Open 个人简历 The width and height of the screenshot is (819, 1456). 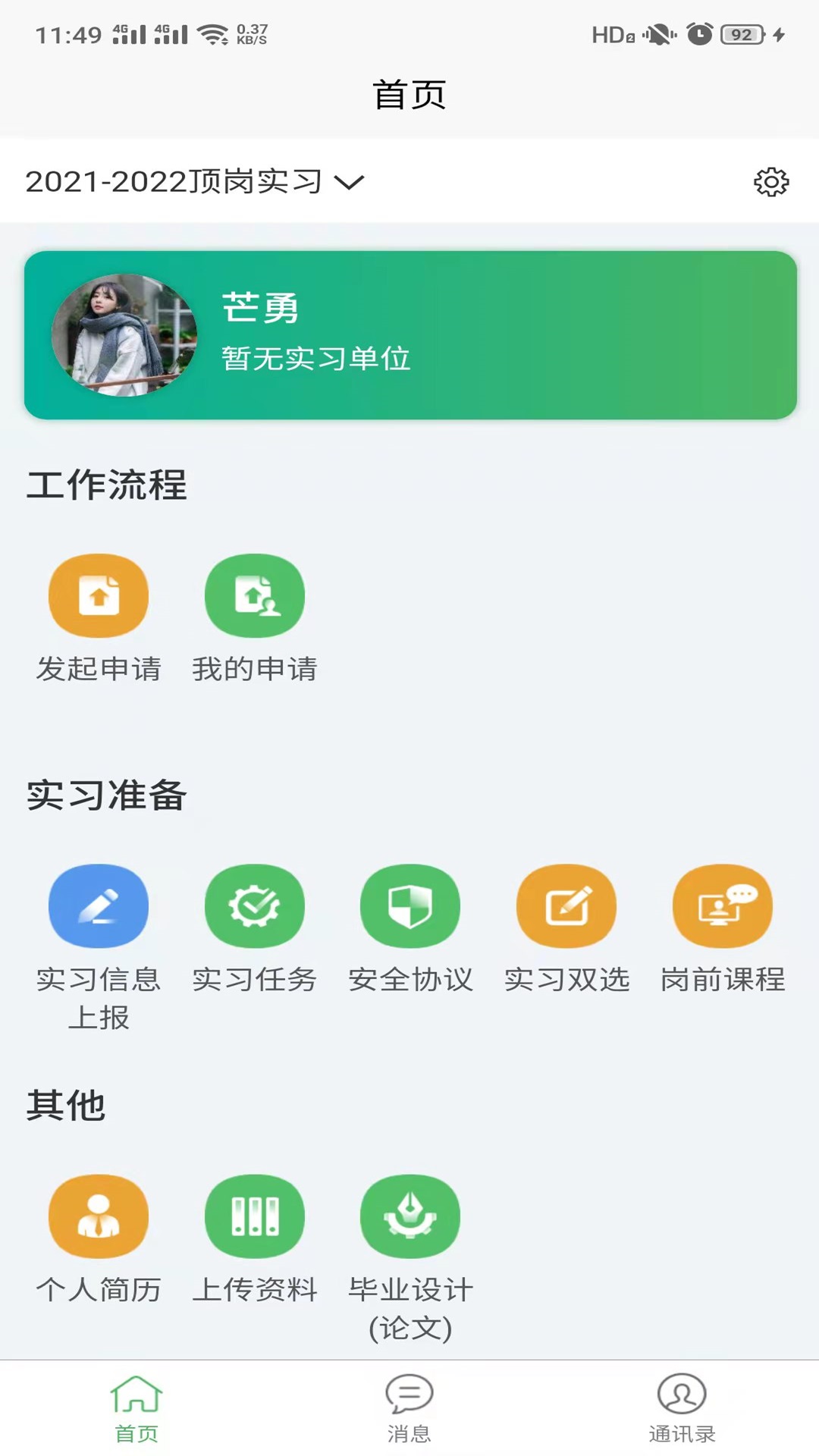click(99, 1217)
